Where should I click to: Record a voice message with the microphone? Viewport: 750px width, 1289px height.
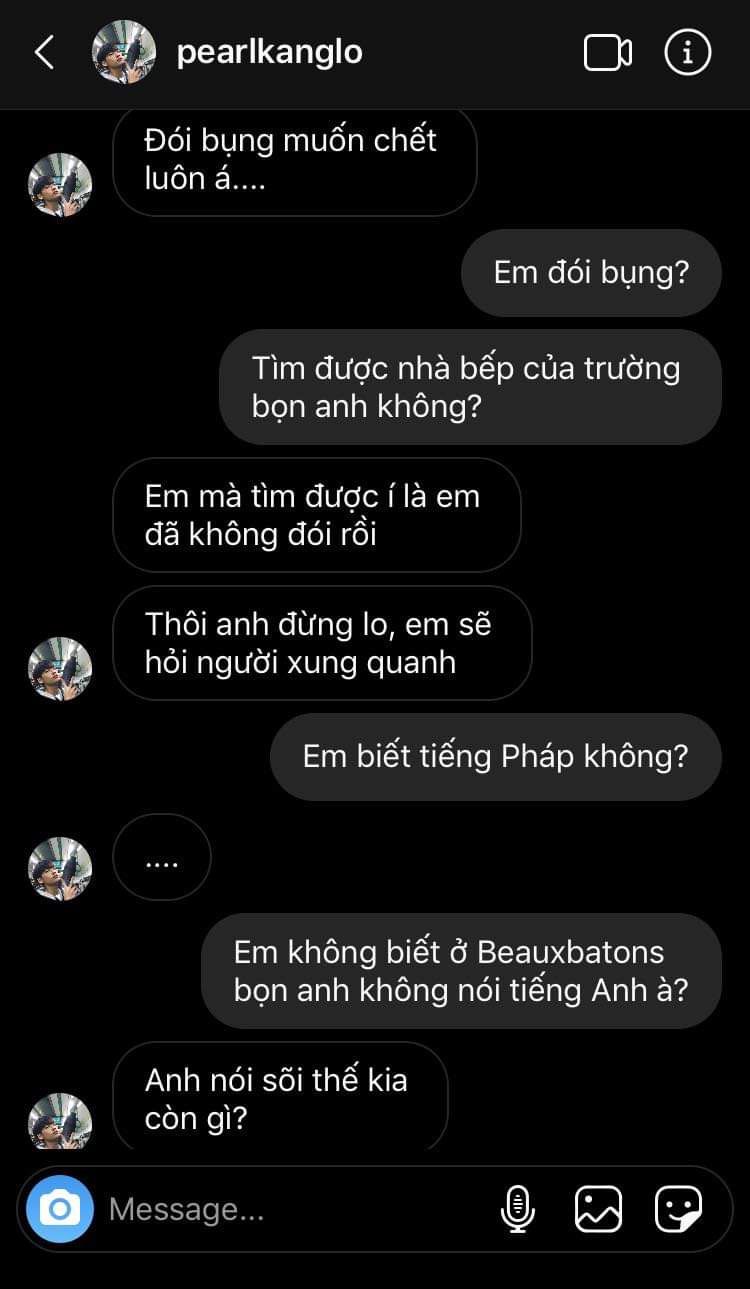(x=517, y=1209)
